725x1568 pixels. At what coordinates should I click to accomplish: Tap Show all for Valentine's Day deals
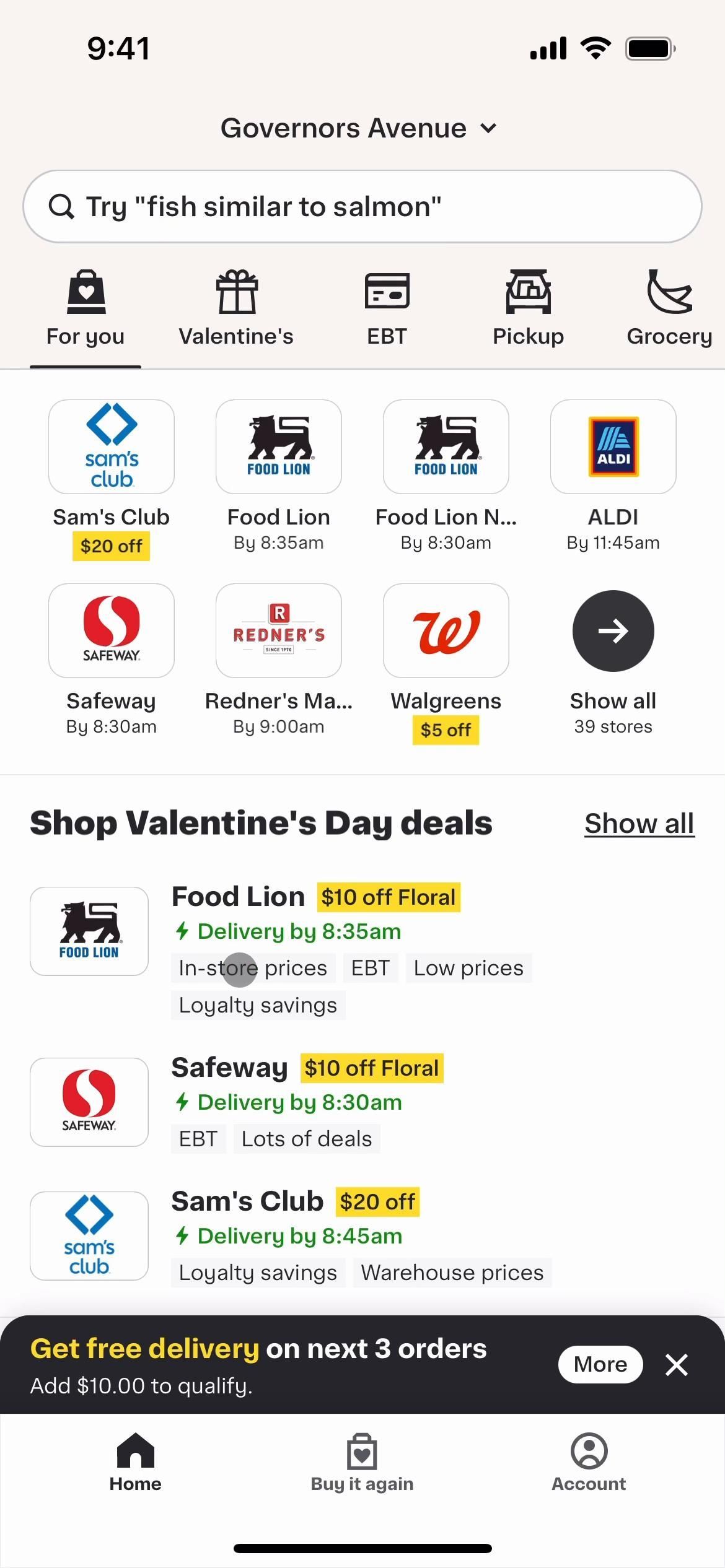639,824
